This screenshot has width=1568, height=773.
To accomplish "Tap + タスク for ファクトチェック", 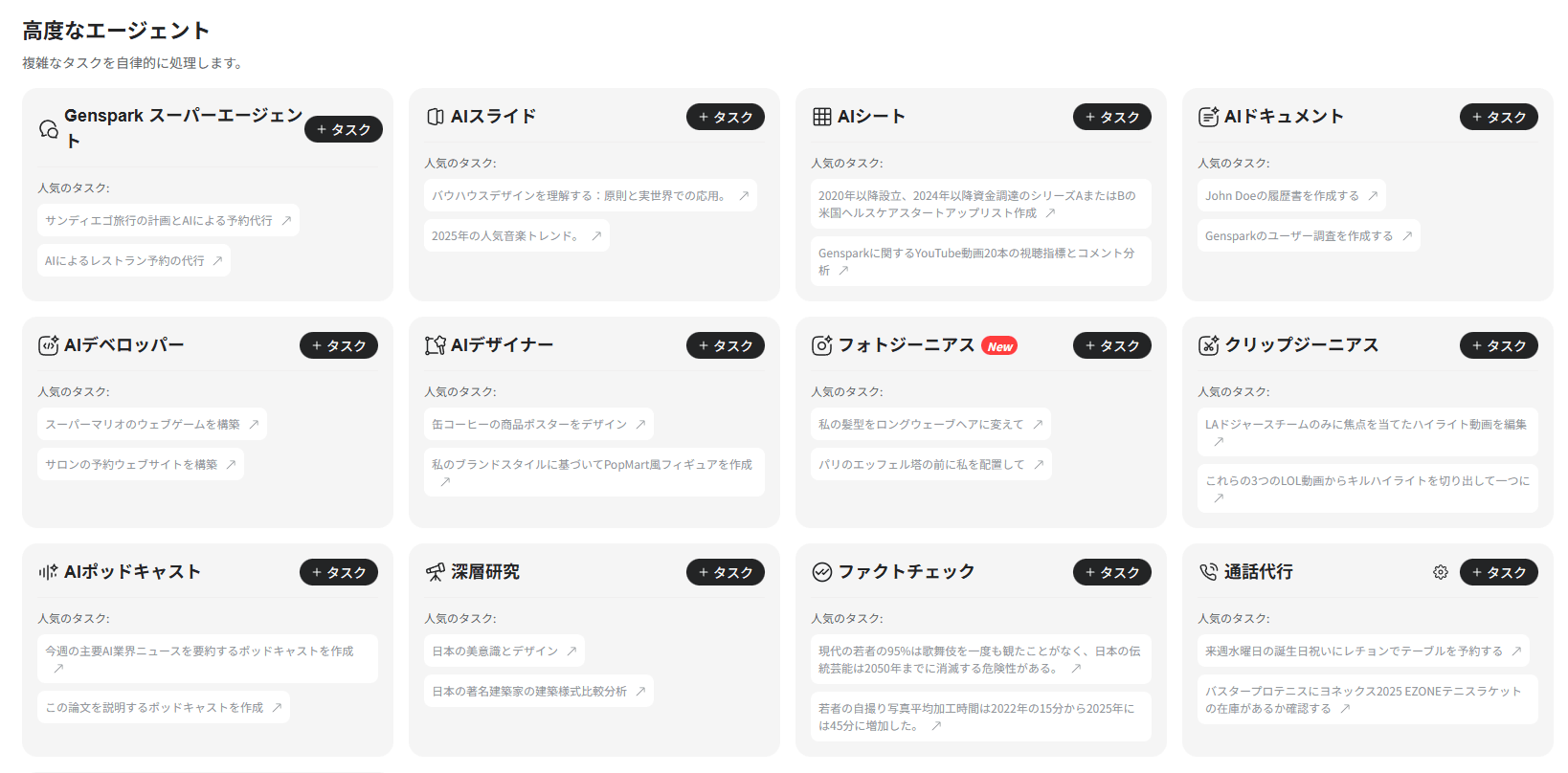I will (1111, 572).
